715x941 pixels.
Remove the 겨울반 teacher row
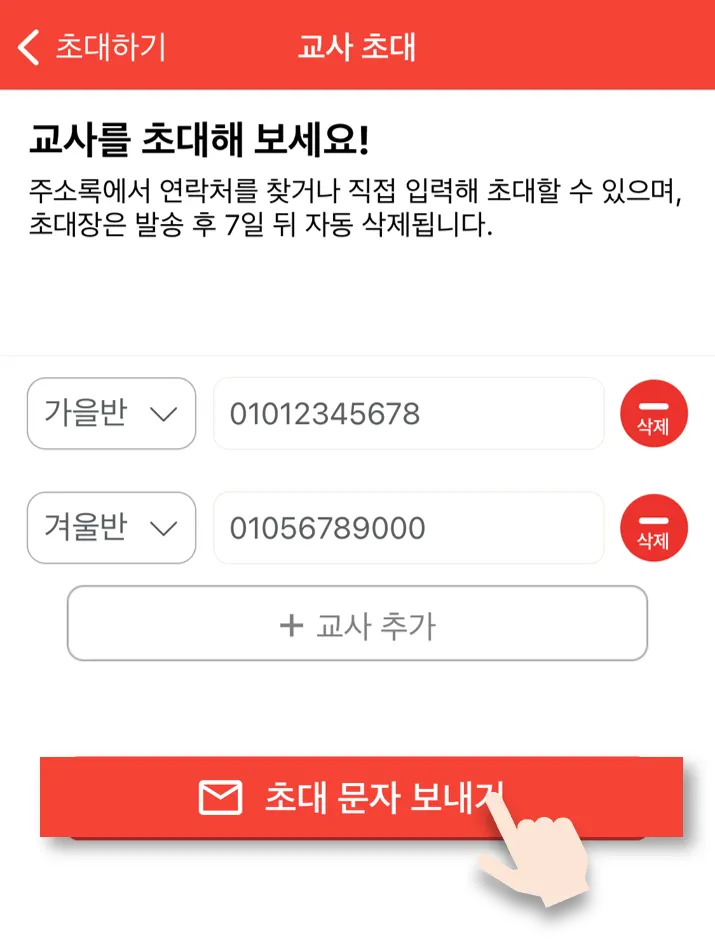[x=653, y=527]
